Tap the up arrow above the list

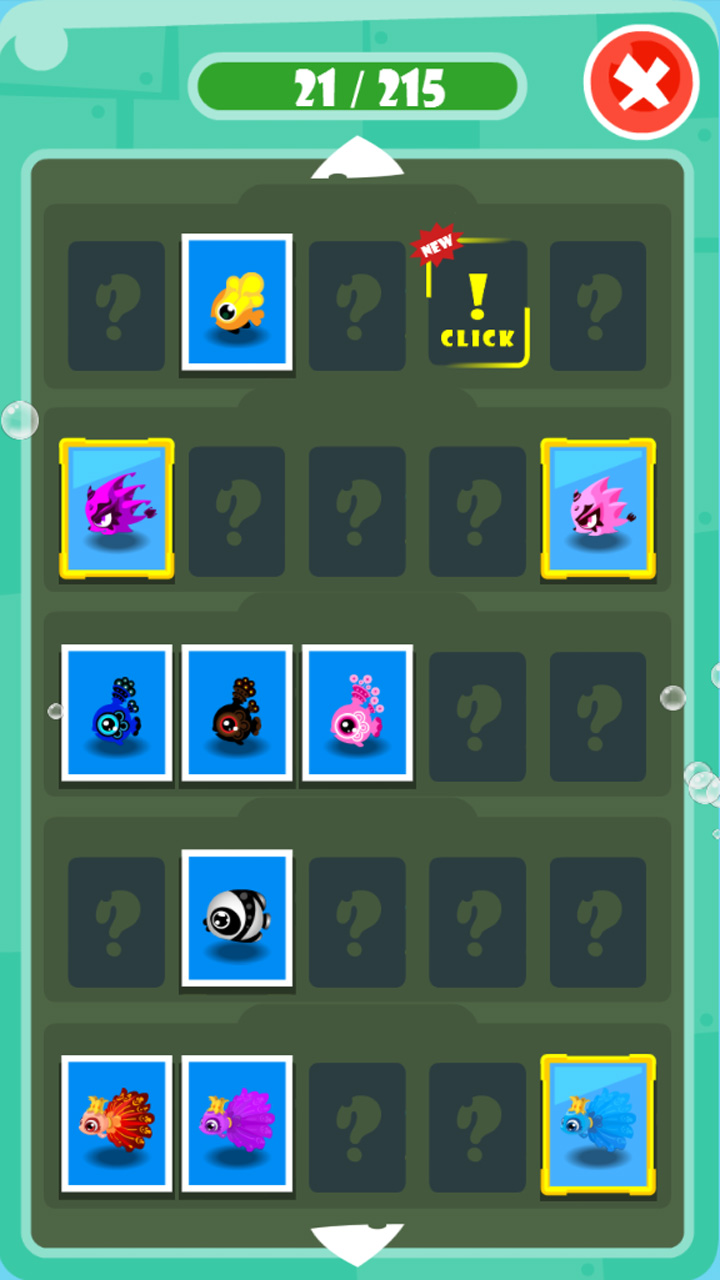(x=357, y=160)
